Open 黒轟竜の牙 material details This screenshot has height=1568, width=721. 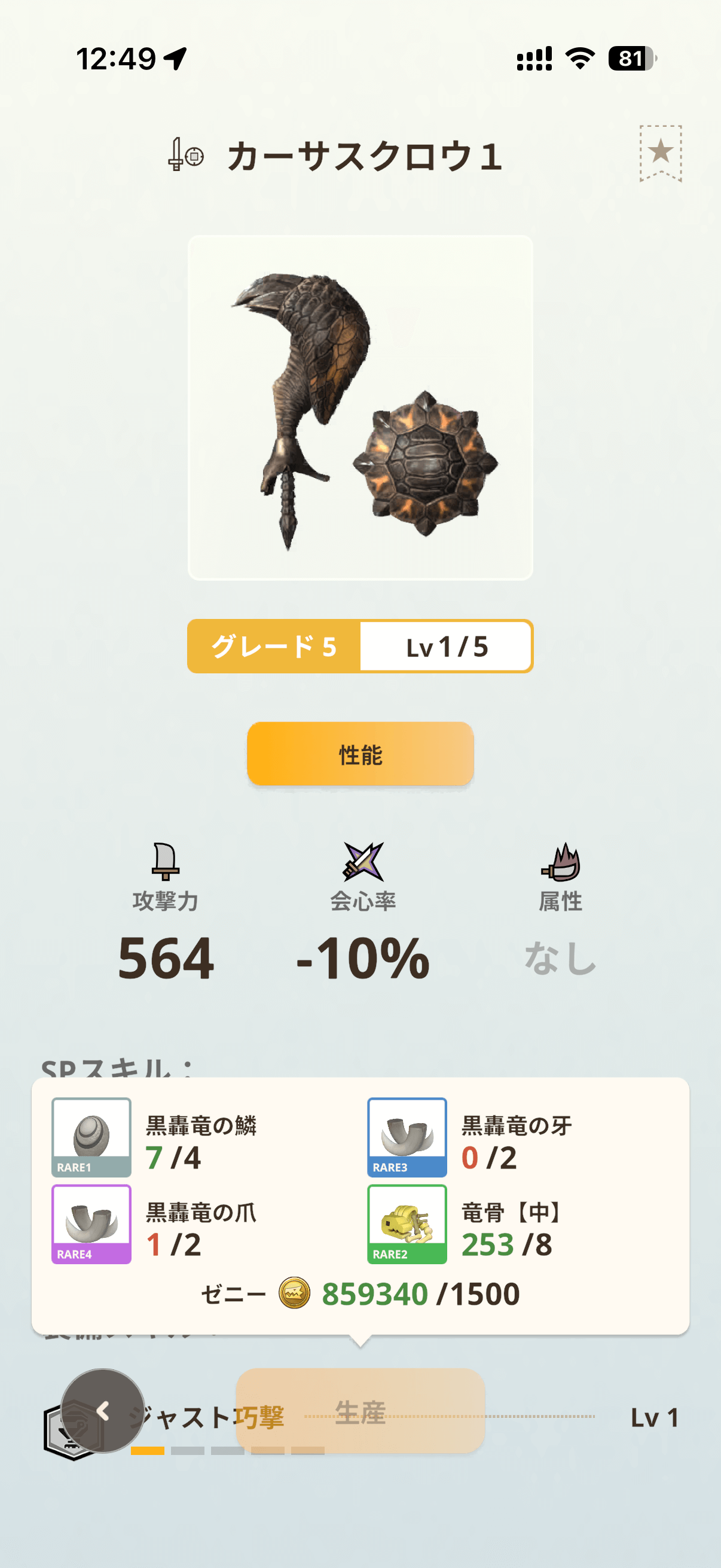tap(407, 1137)
